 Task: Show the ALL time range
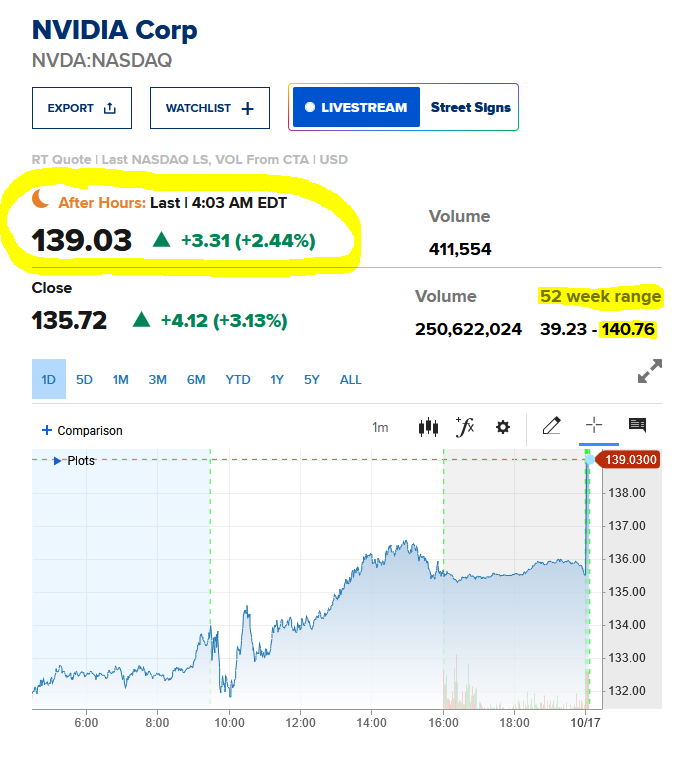(x=351, y=379)
